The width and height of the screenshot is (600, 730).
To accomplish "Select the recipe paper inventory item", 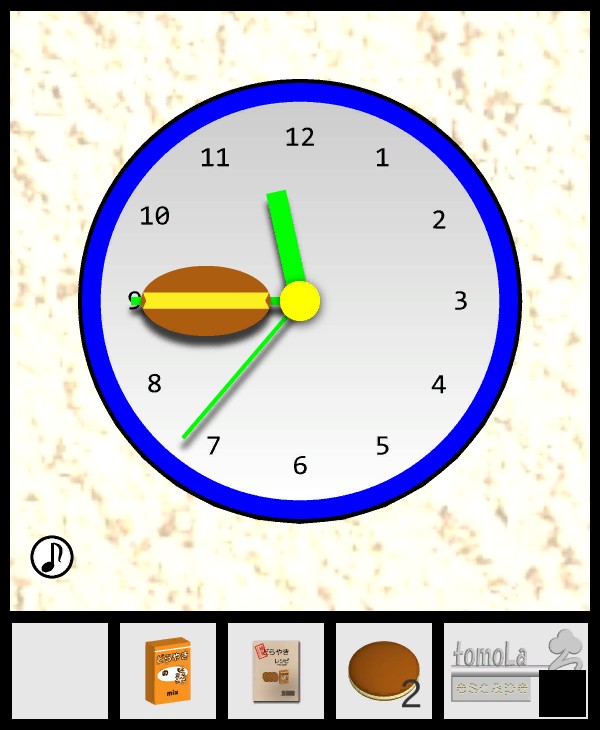I will tap(275, 672).
